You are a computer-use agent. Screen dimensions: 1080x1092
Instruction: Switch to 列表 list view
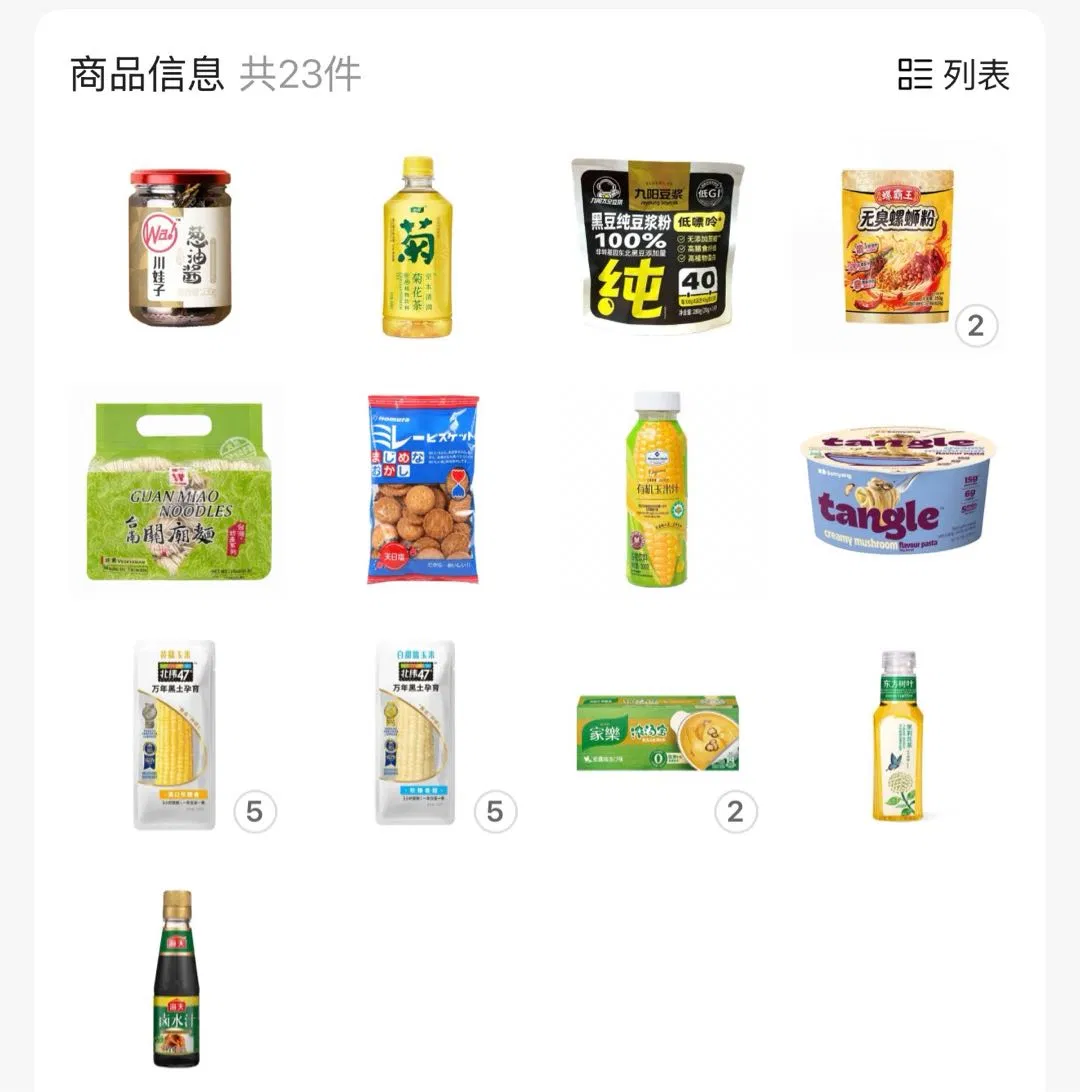click(x=954, y=75)
